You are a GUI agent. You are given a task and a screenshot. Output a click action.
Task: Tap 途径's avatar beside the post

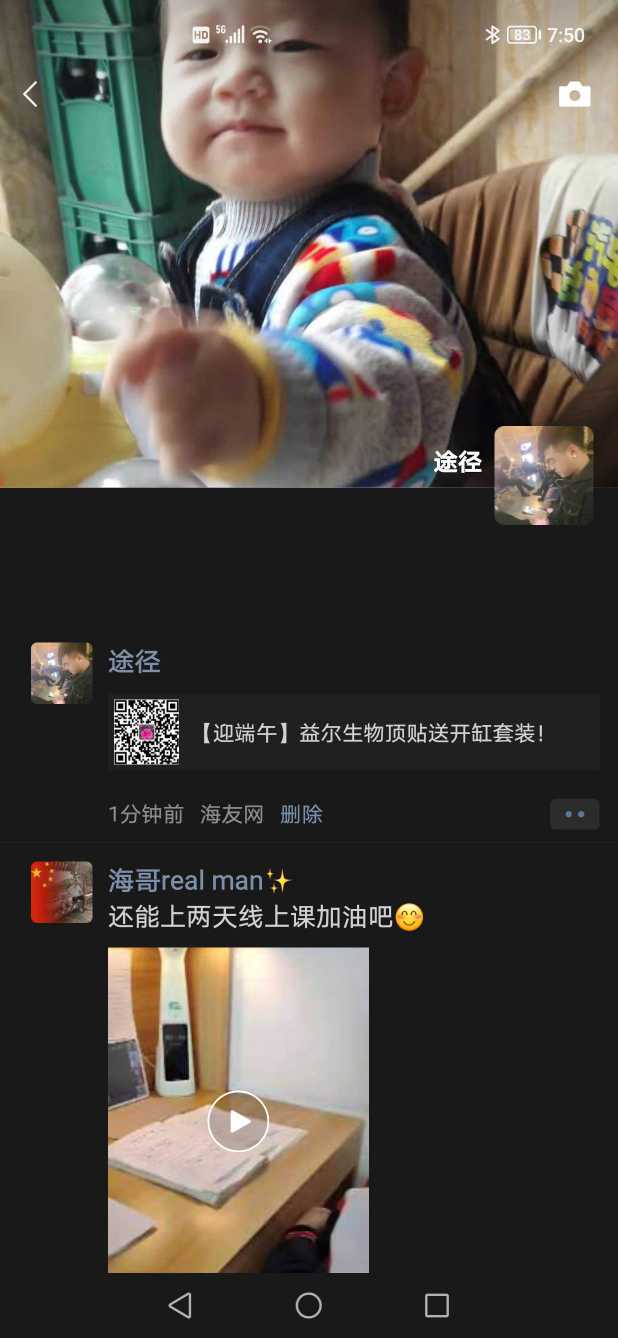62,673
